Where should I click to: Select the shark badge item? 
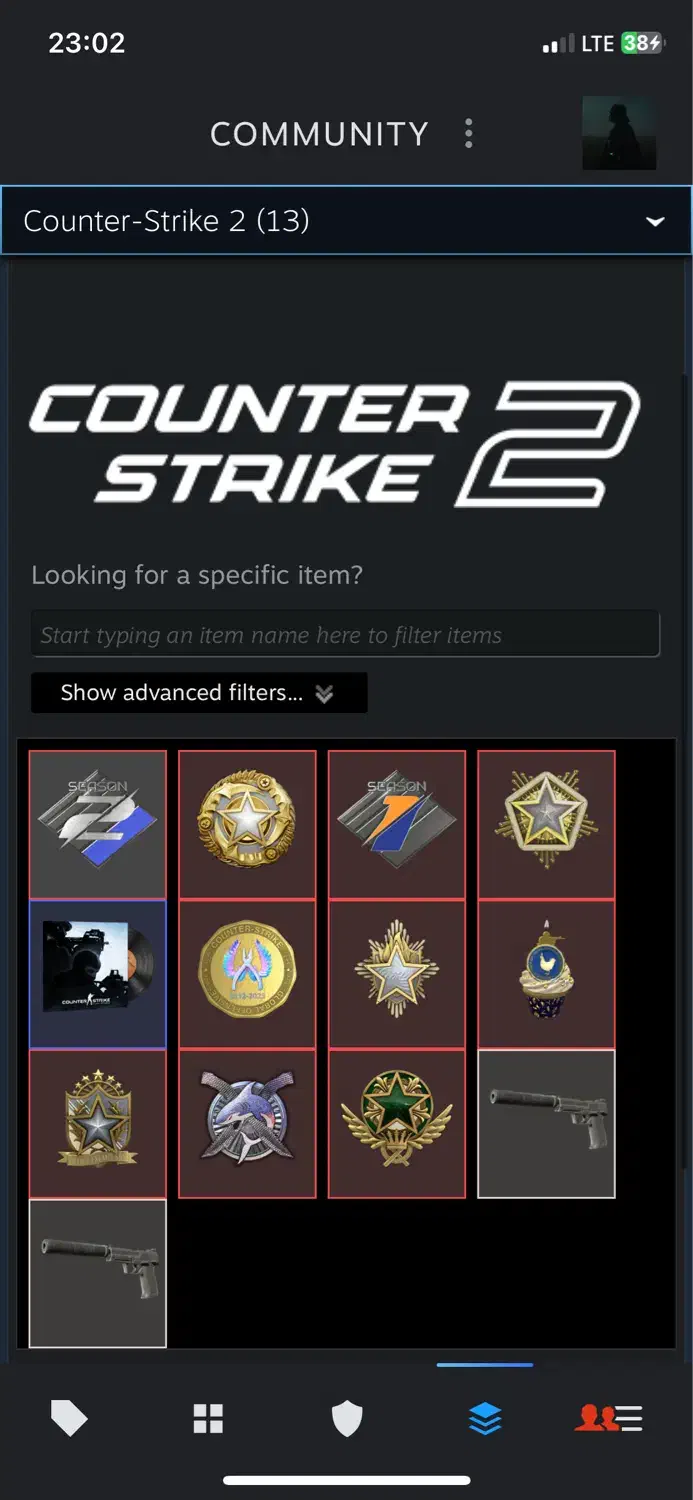click(247, 1123)
